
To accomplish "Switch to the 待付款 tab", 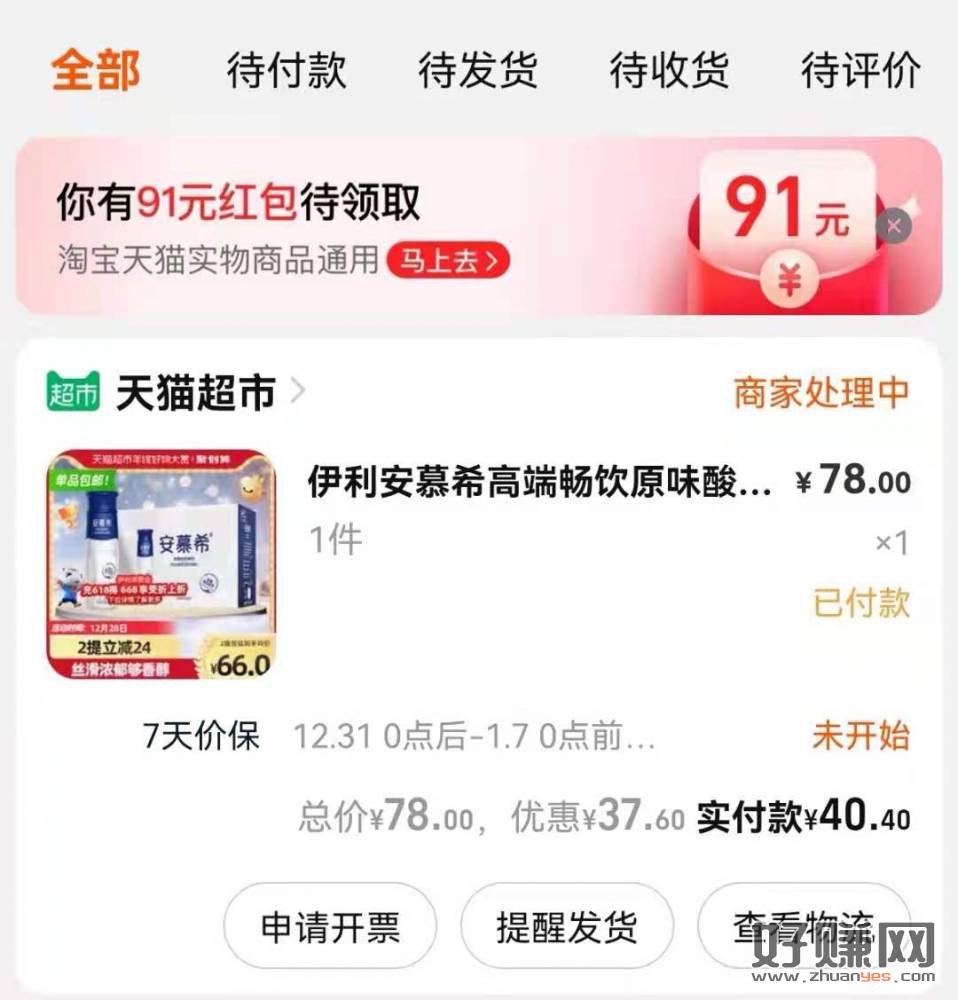I will tap(286, 70).
